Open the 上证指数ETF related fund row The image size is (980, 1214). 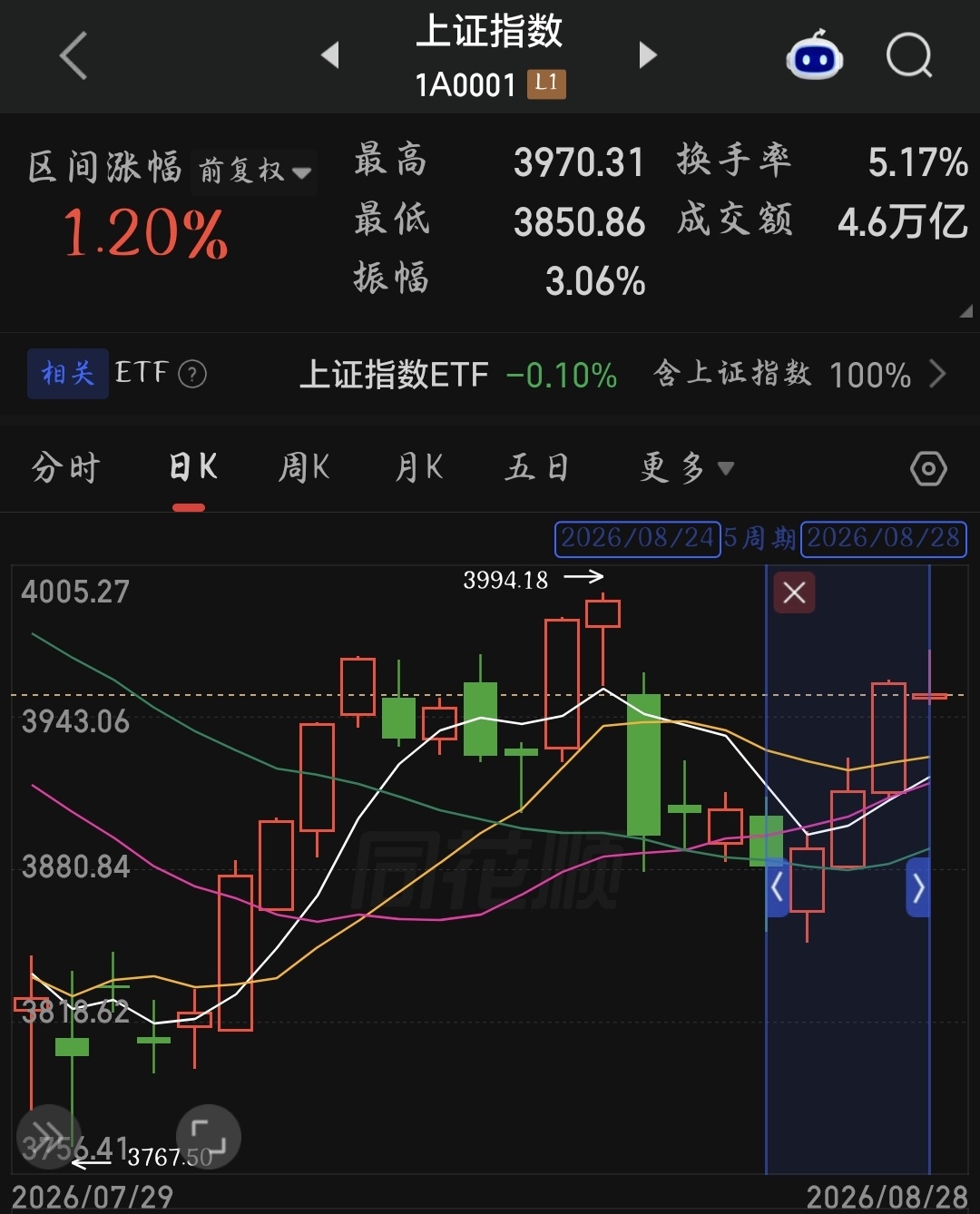click(x=622, y=374)
